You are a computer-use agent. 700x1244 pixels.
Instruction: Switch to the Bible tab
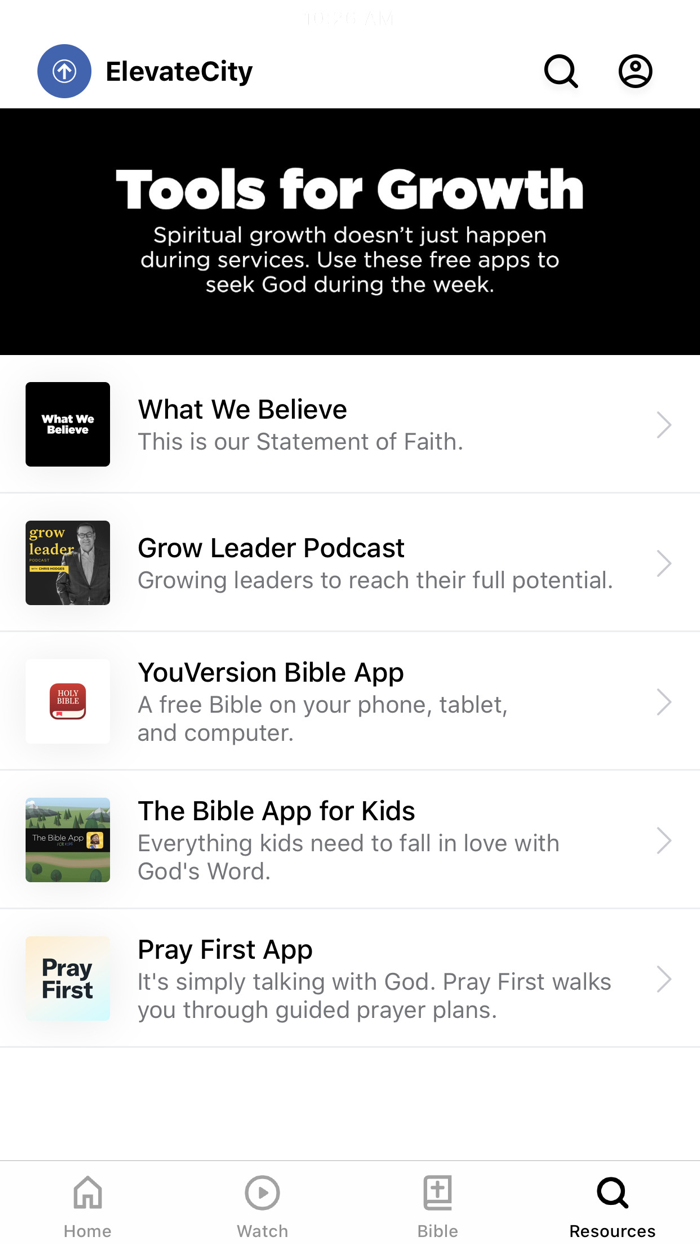tap(437, 1205)
